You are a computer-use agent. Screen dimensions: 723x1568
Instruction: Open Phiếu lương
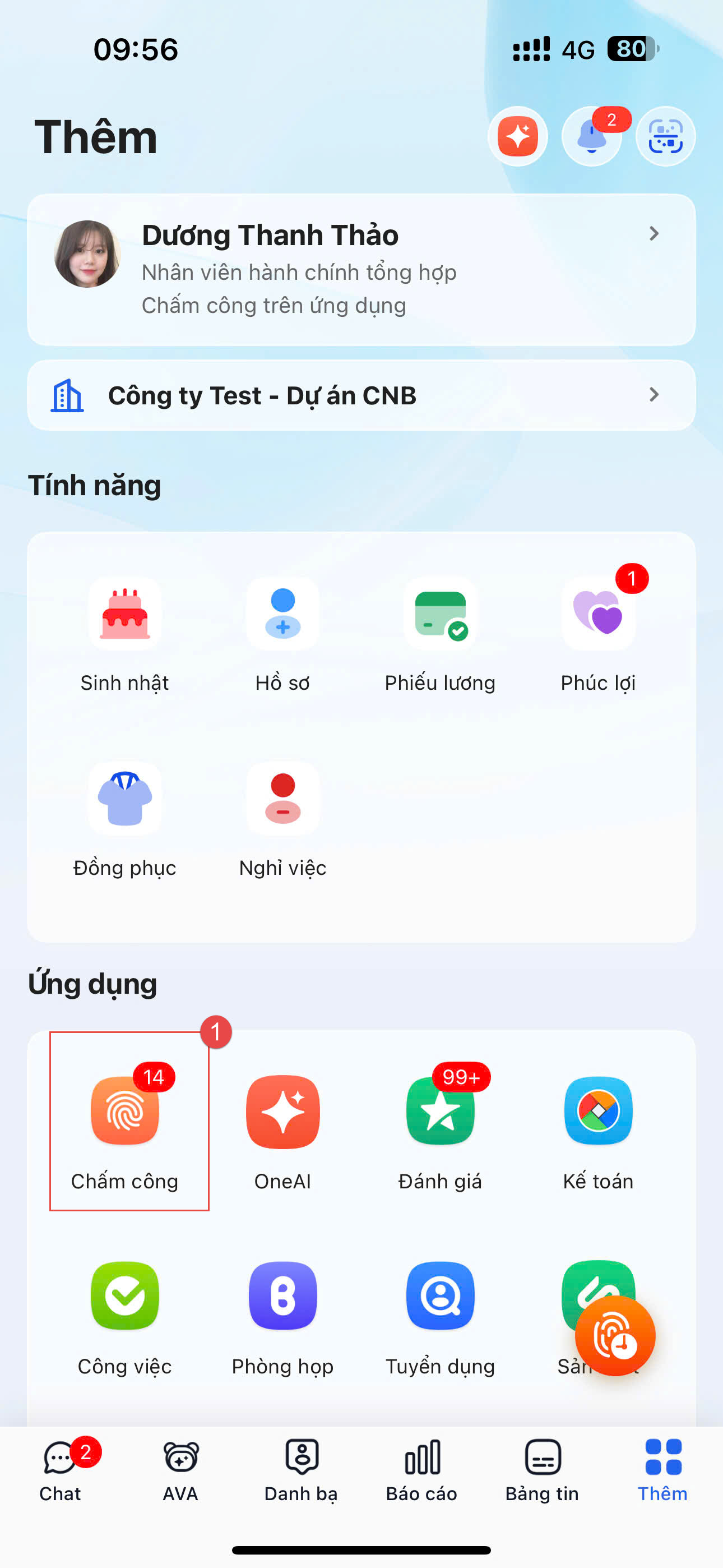click(440, 634)
